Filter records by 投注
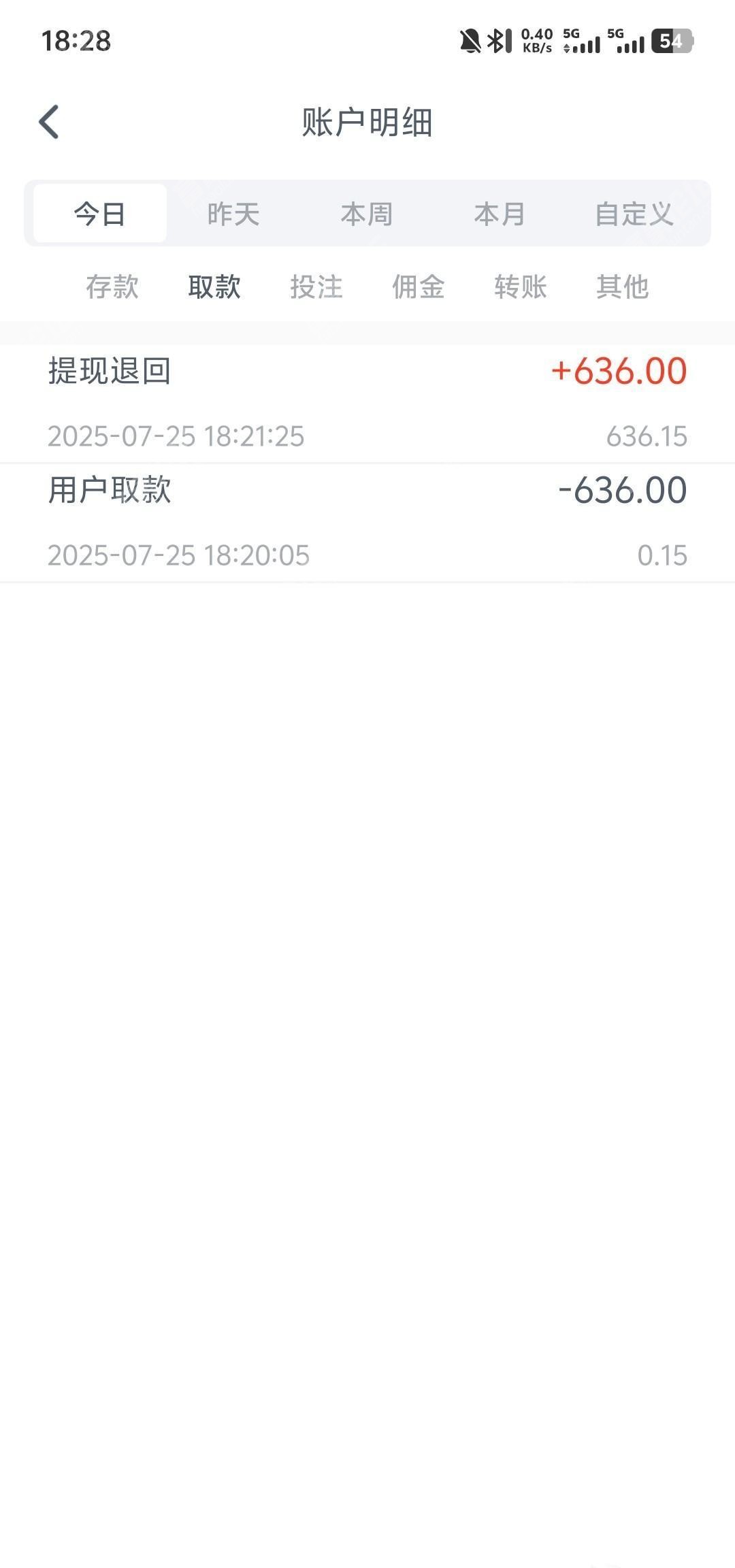 (x=316, y=287)
